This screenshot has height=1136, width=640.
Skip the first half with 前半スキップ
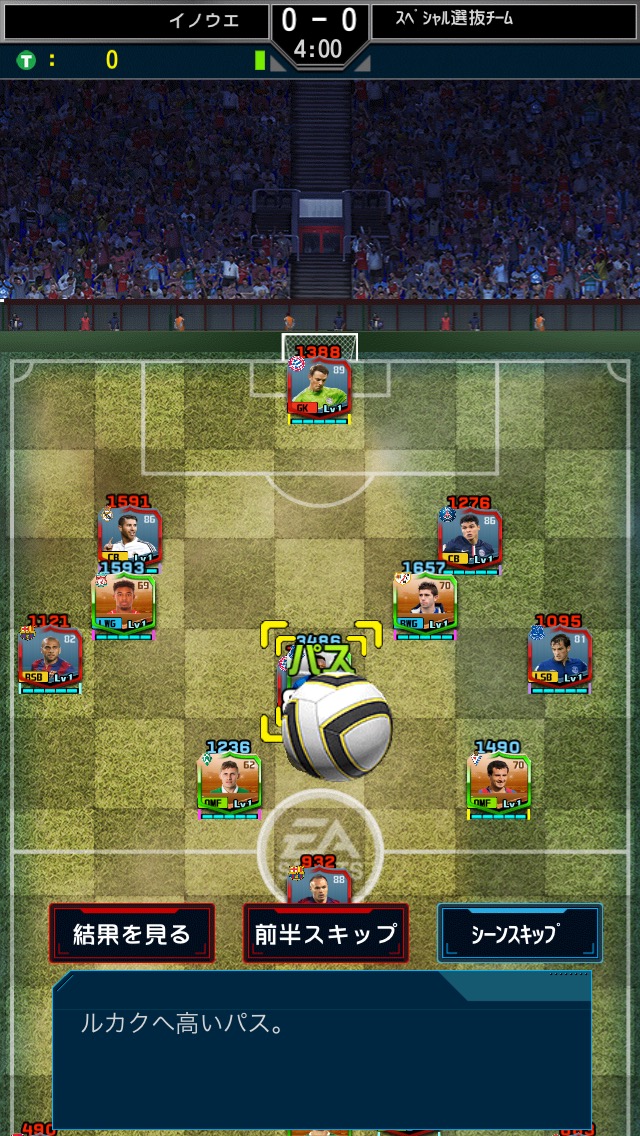326,934
